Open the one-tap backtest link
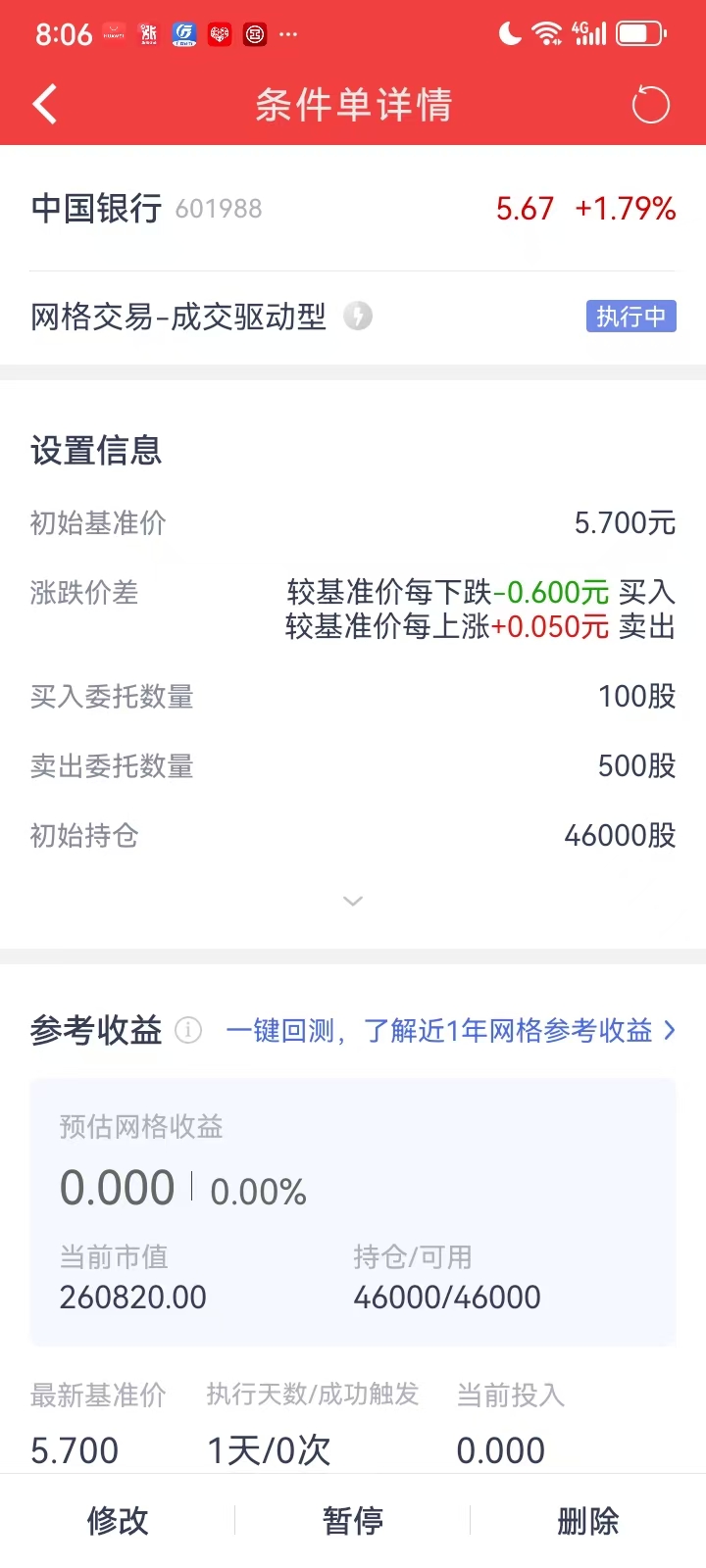 click(x=449, y=1030)
